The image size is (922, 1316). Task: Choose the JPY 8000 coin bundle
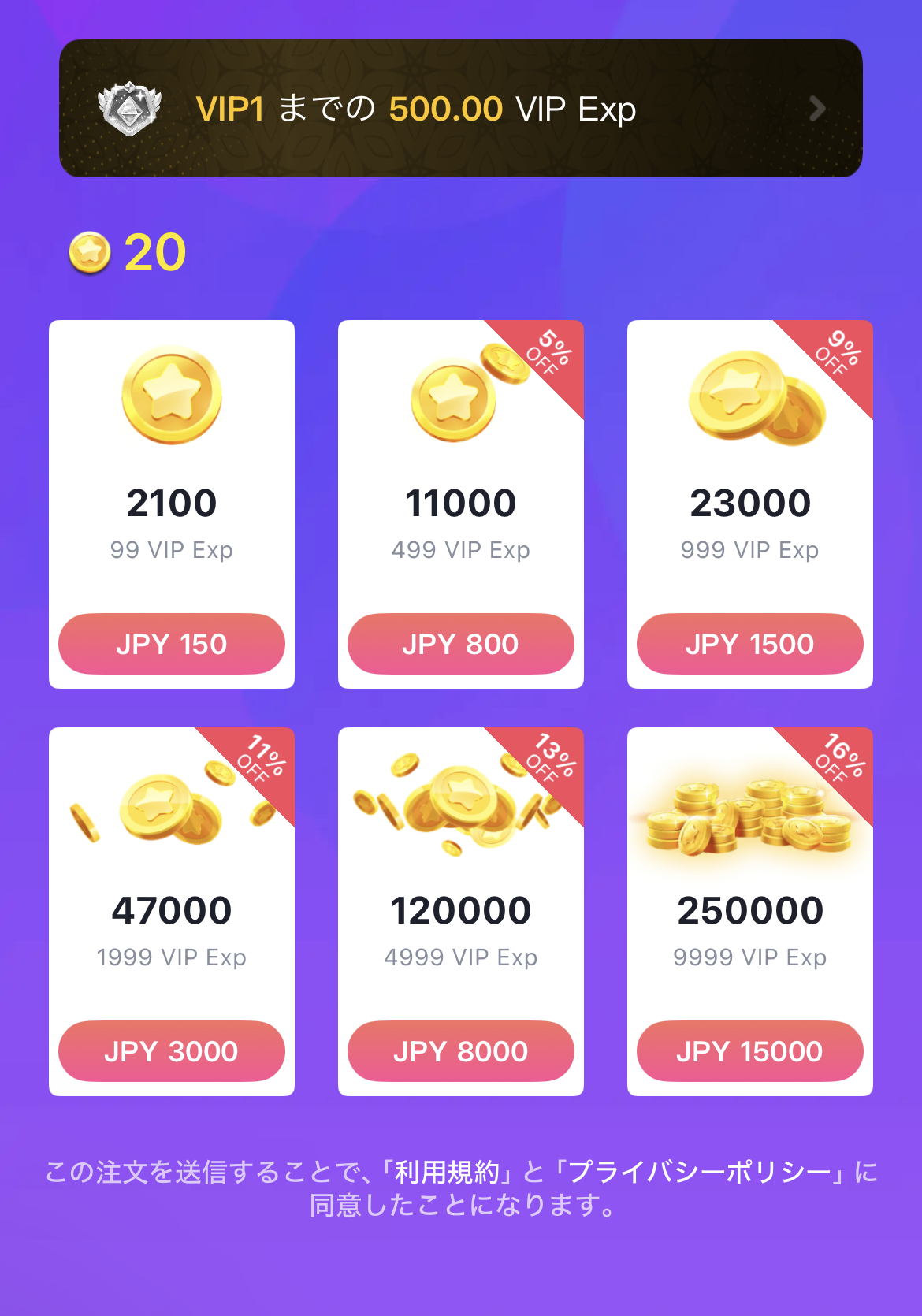[461, 1051]
